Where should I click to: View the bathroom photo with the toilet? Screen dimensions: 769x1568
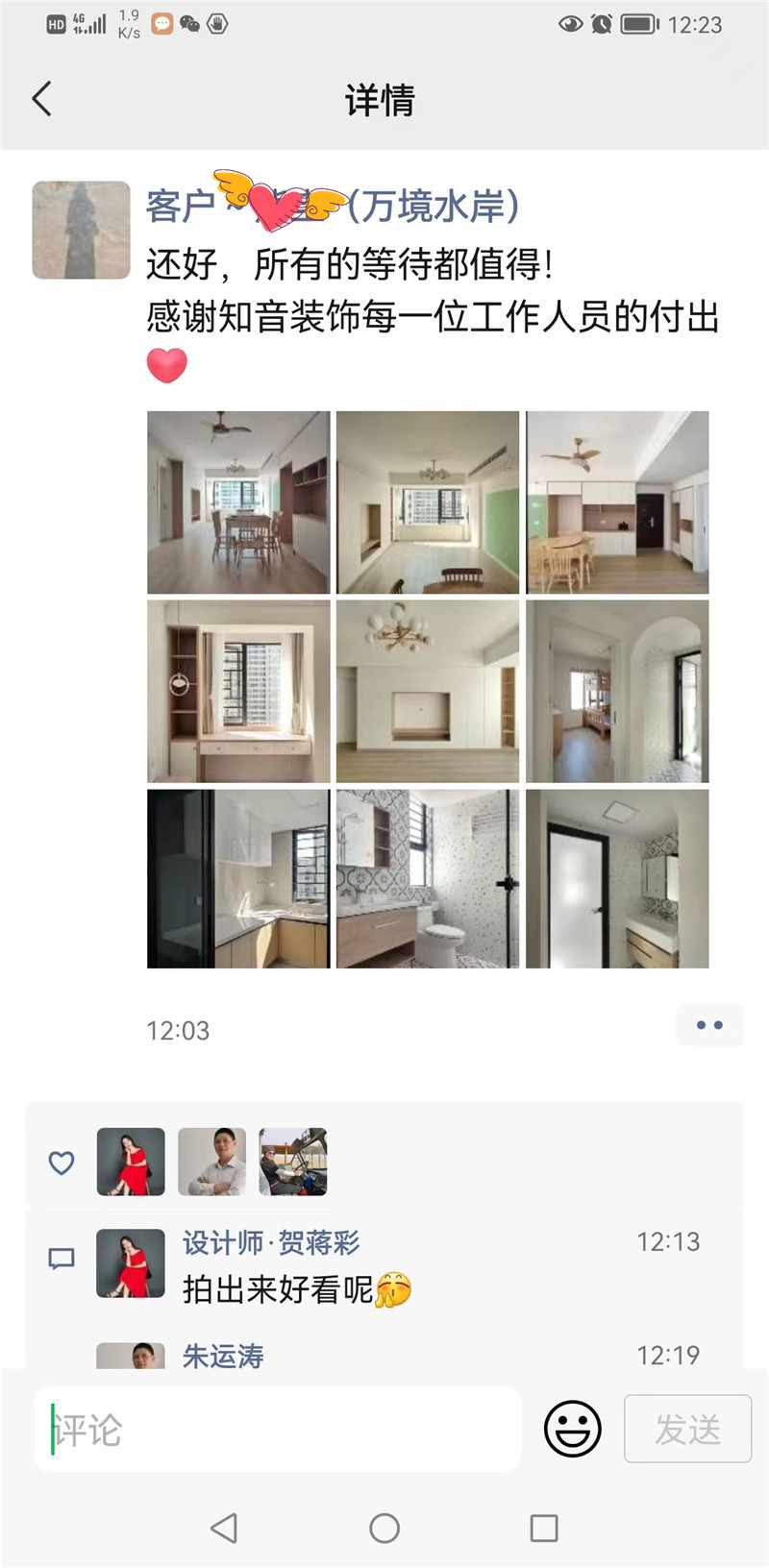[x=428, y=878]
